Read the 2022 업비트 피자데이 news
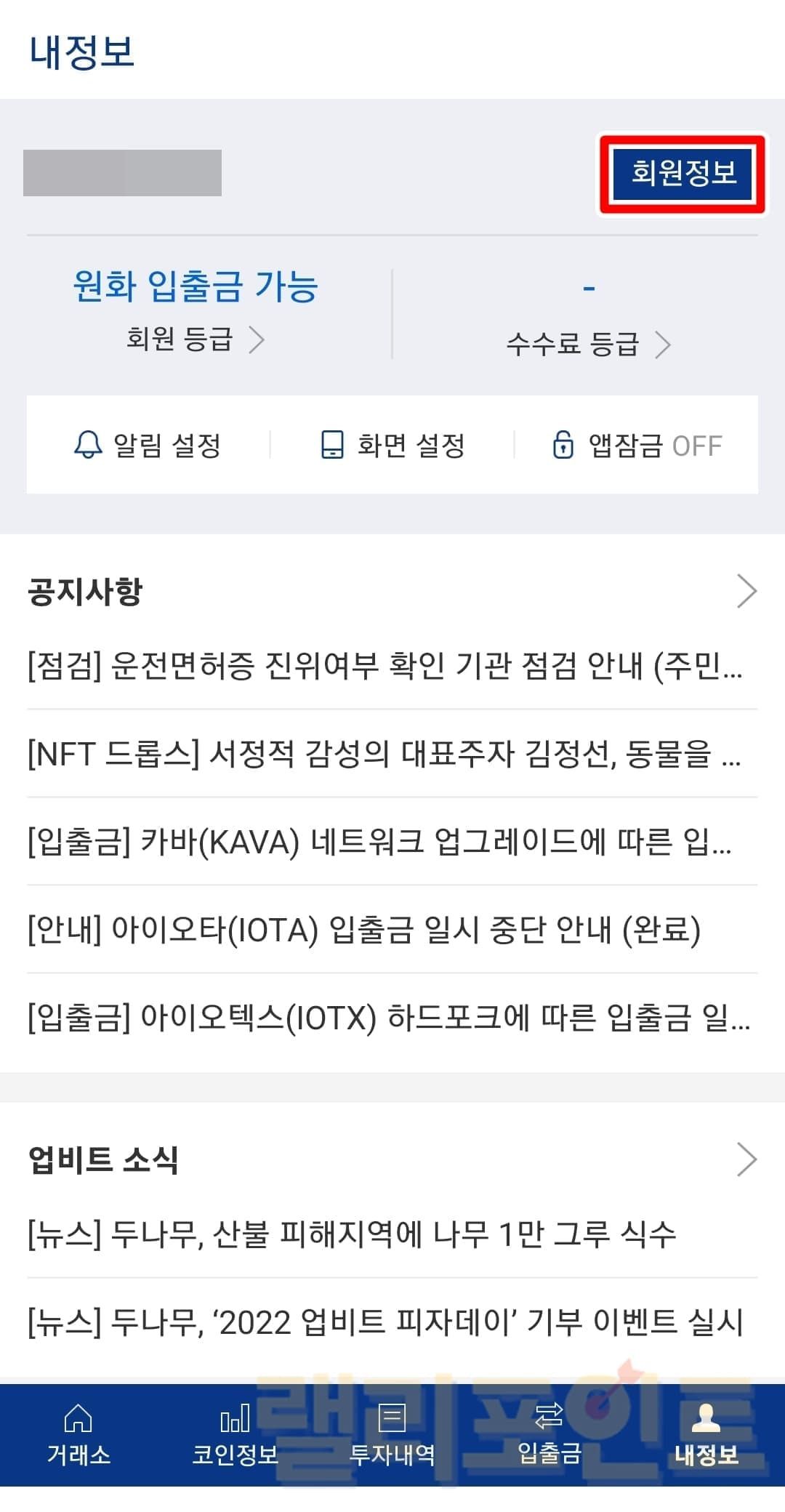 pyautogui.click(x=385, y=1322)
